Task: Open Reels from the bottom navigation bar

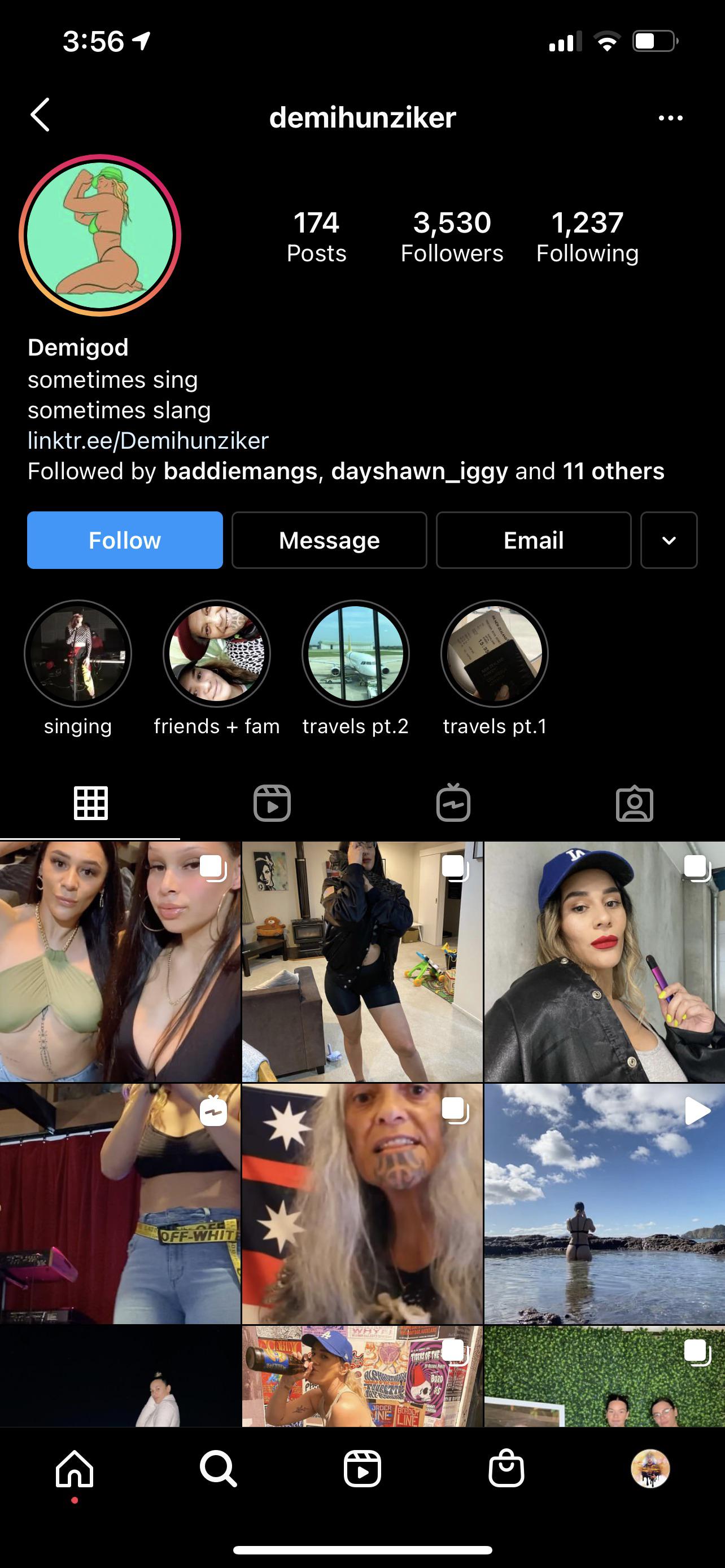Action: click(362, 1470)
